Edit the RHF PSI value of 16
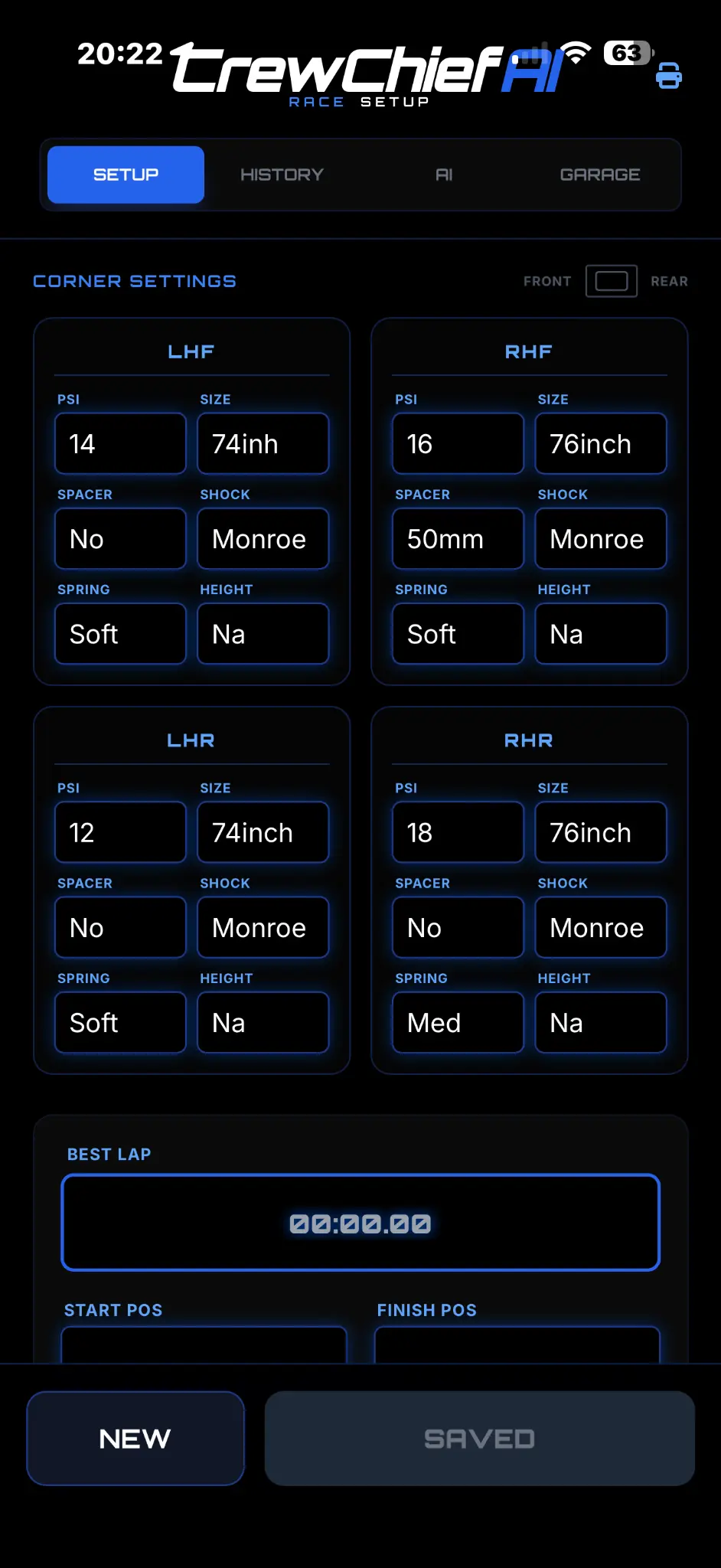 pyautogui.click(x=458, y=444)
